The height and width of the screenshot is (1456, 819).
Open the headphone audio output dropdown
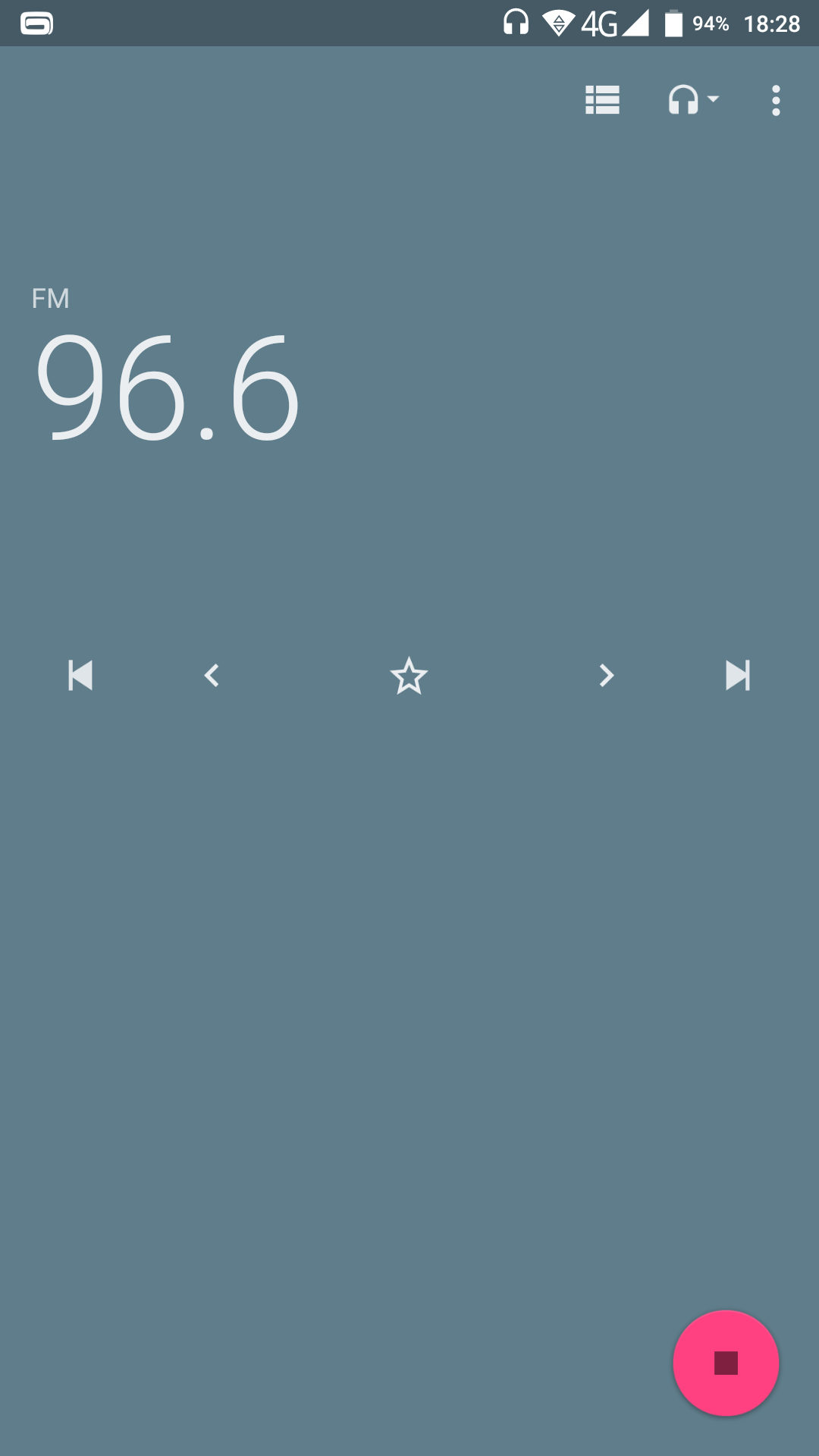click(693, 100)
